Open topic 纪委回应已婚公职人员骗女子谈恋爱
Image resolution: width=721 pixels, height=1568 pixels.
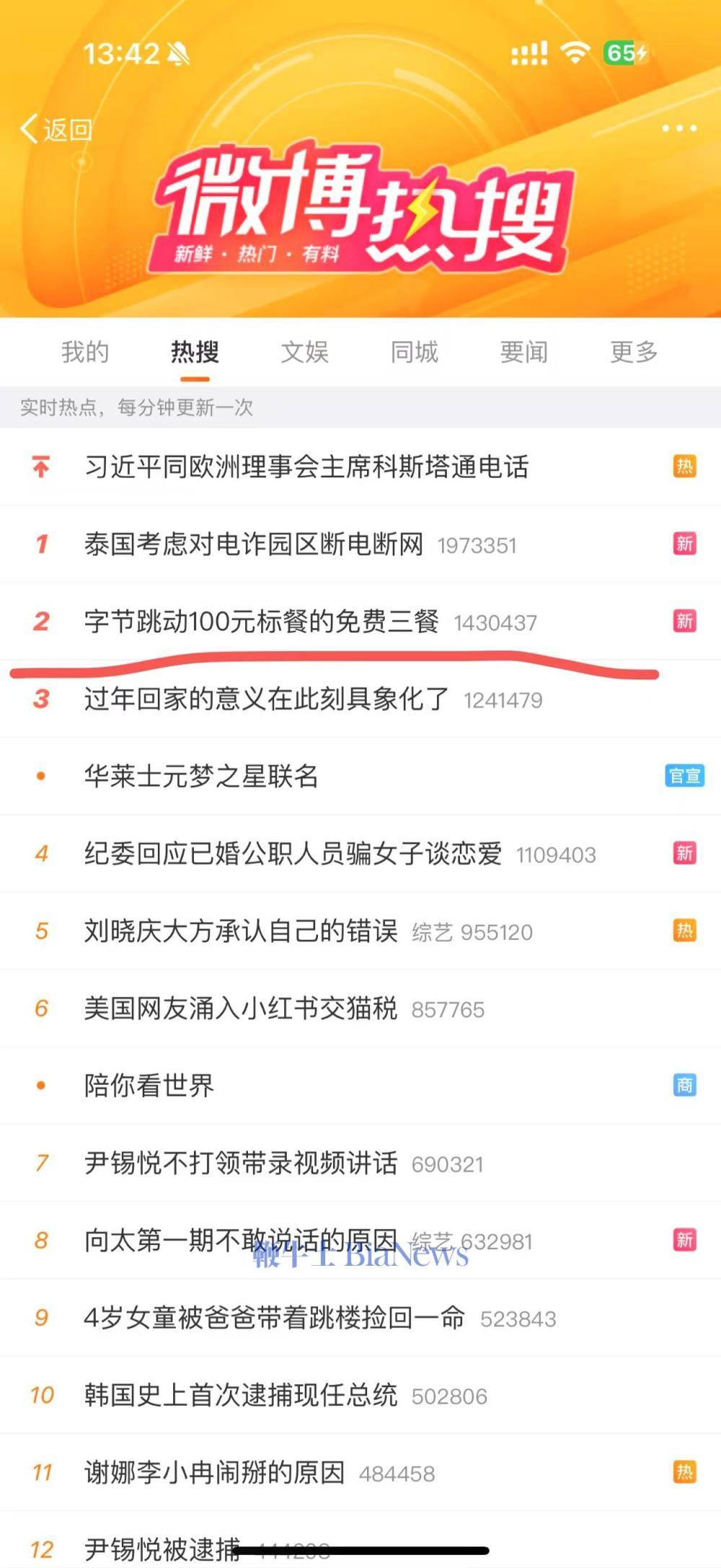293,854
